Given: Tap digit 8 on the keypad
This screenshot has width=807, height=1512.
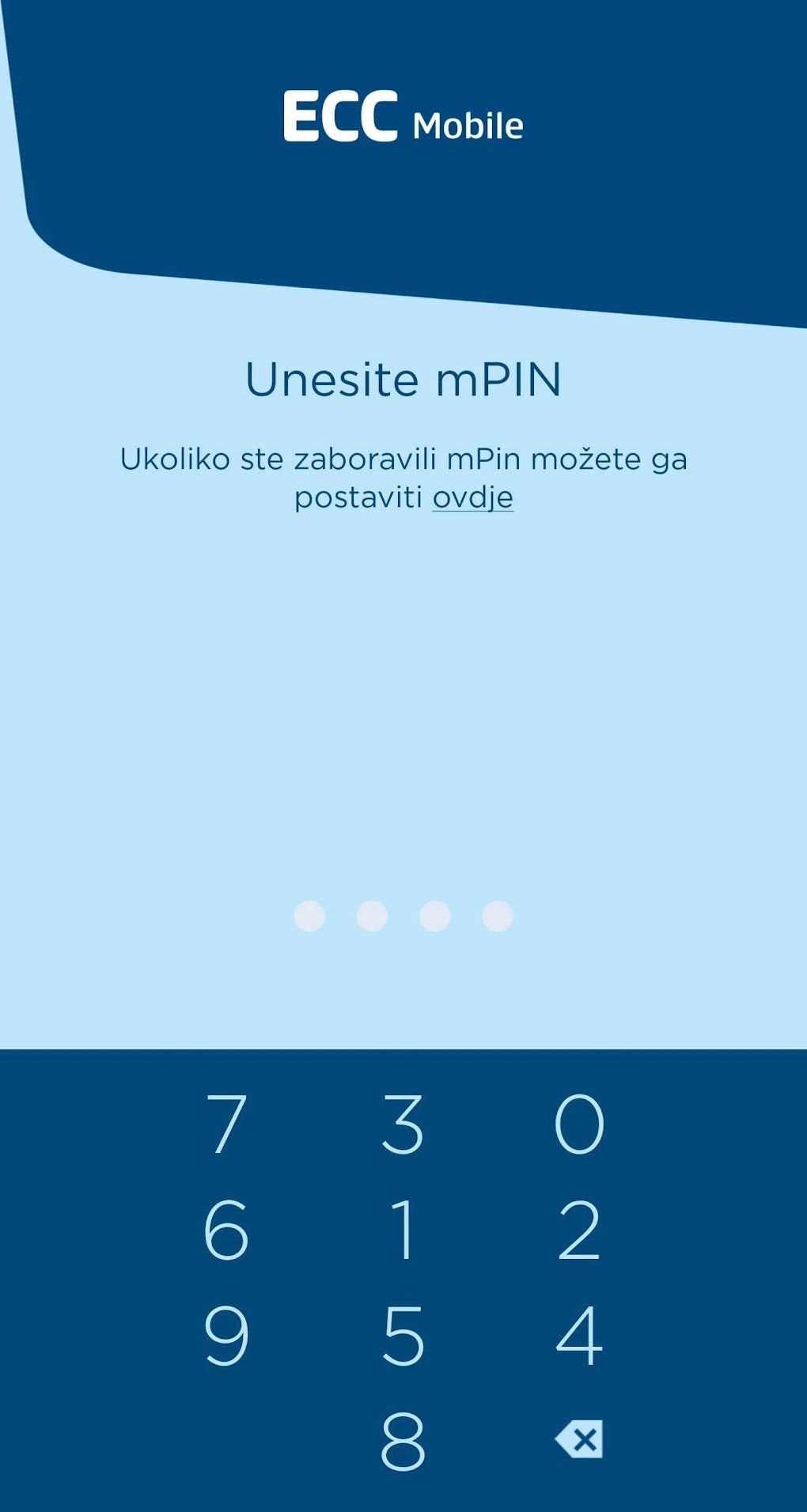Looking at the screenshot, I should [x=404, y=1442].
